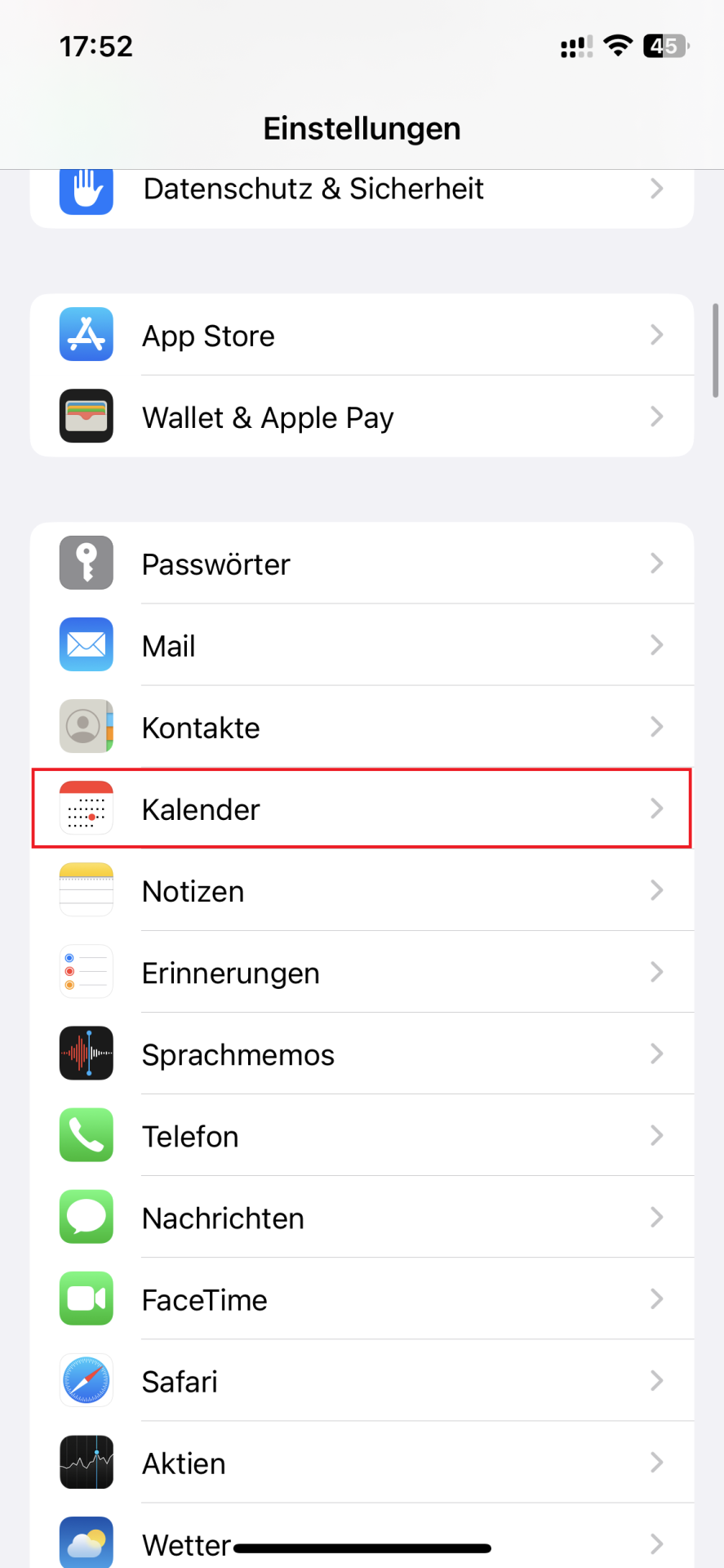Viewport: 724px width, 1568px height.
Task: Open Kontakte settings
Action: (x=362, y=727)
